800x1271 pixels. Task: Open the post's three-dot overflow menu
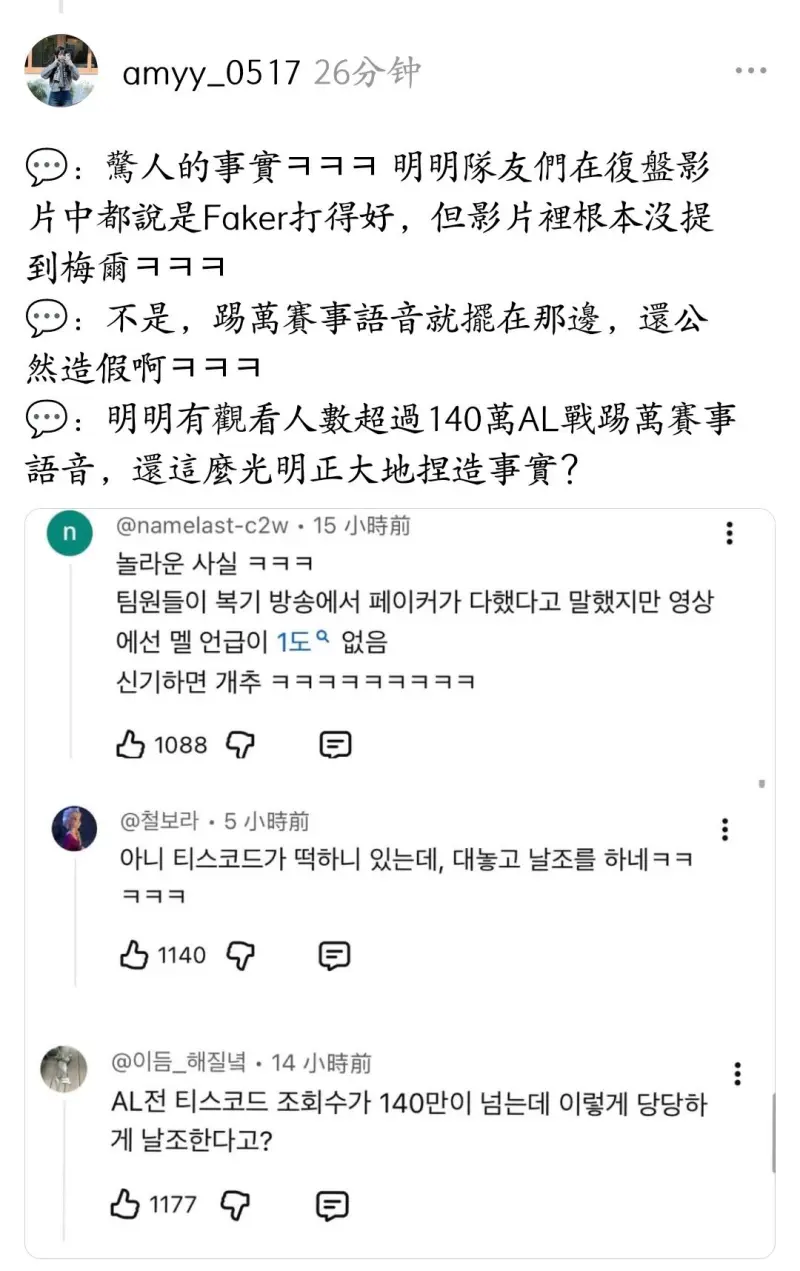(750, 71)
